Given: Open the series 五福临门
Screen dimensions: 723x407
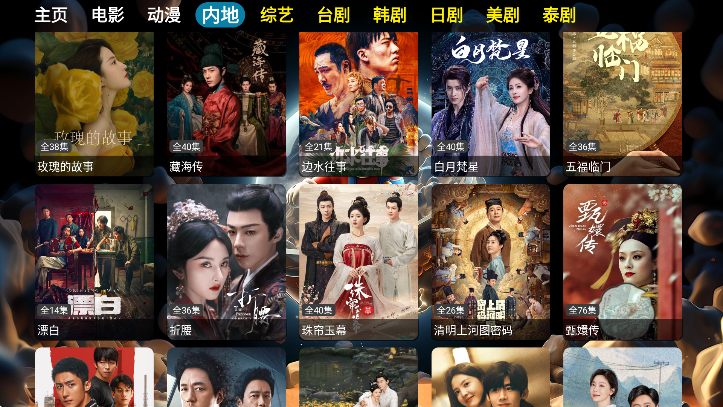Looking at the screenshot, I should pyautogui.click(x=622, y=100).
